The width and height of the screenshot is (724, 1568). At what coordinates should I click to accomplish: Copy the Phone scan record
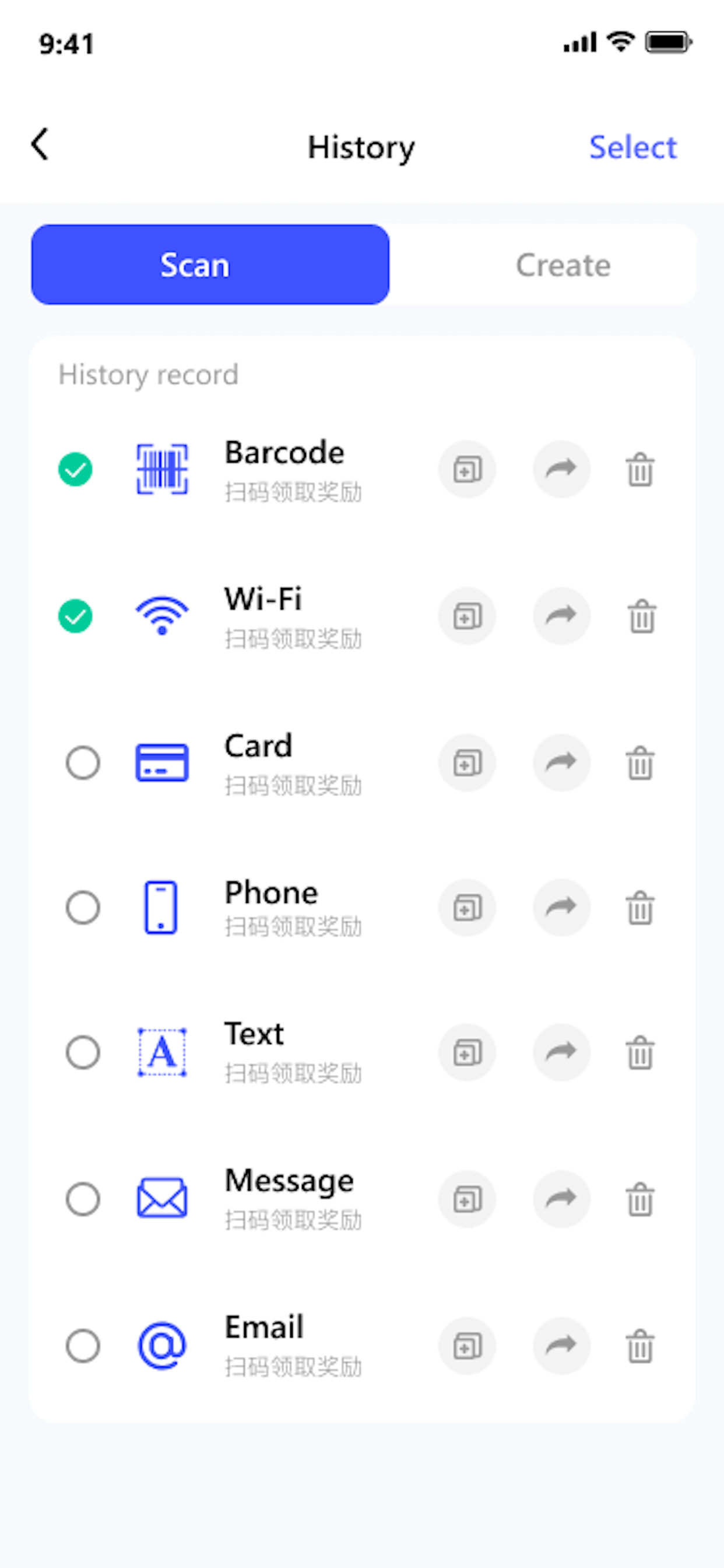click(x=467, y=908)
